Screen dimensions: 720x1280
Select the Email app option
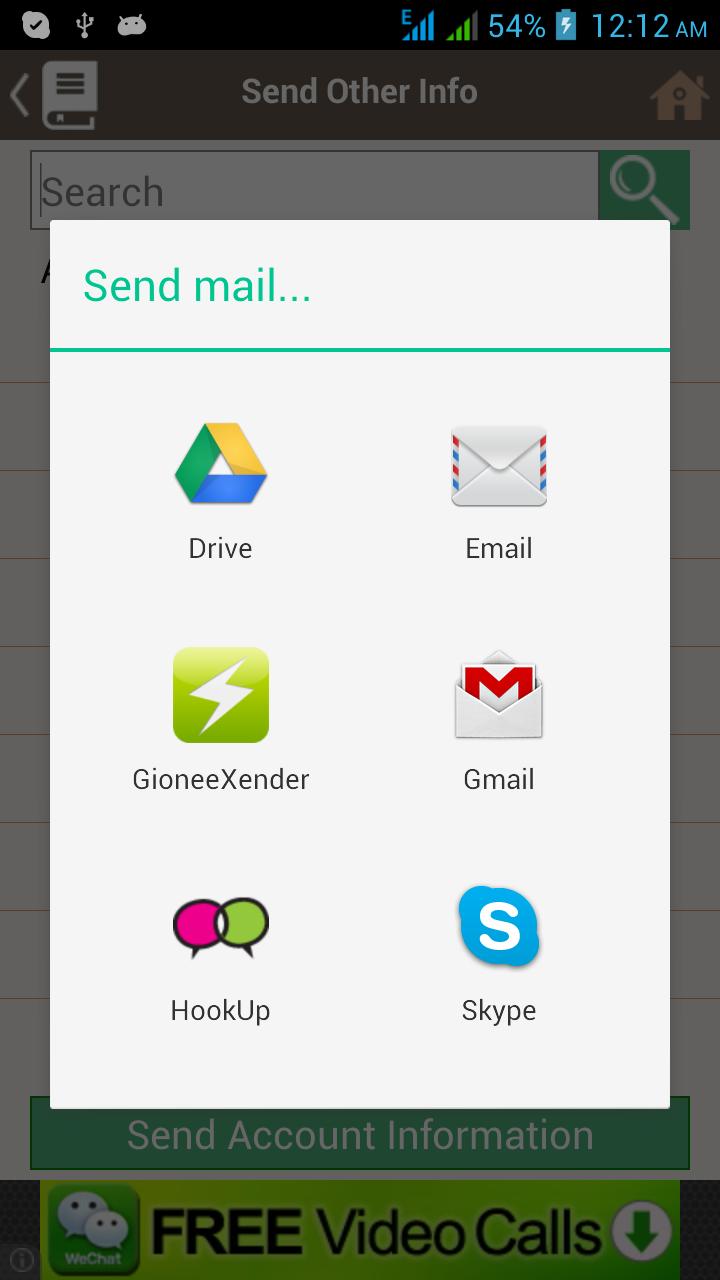tap(498, 490)
